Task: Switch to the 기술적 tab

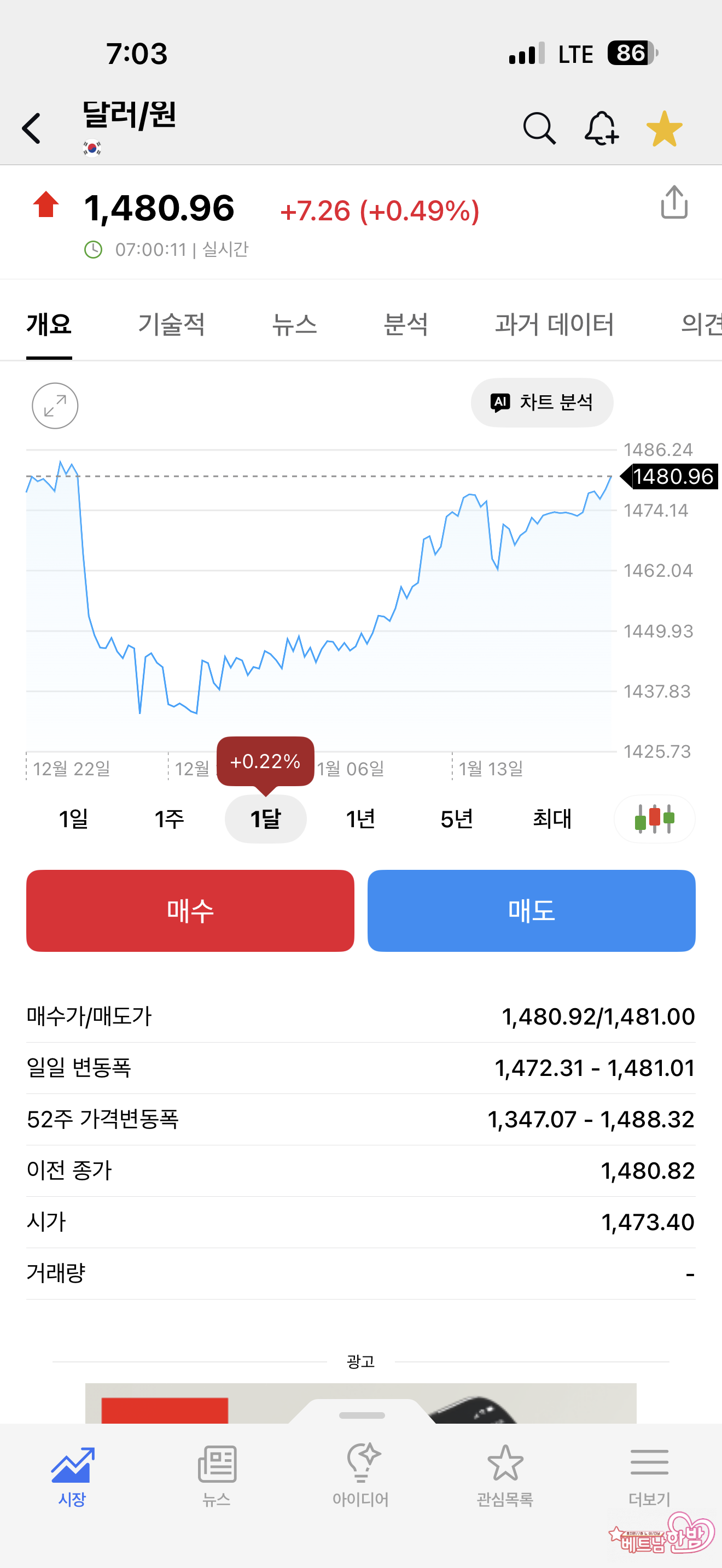Action: (x=171, y=324)
